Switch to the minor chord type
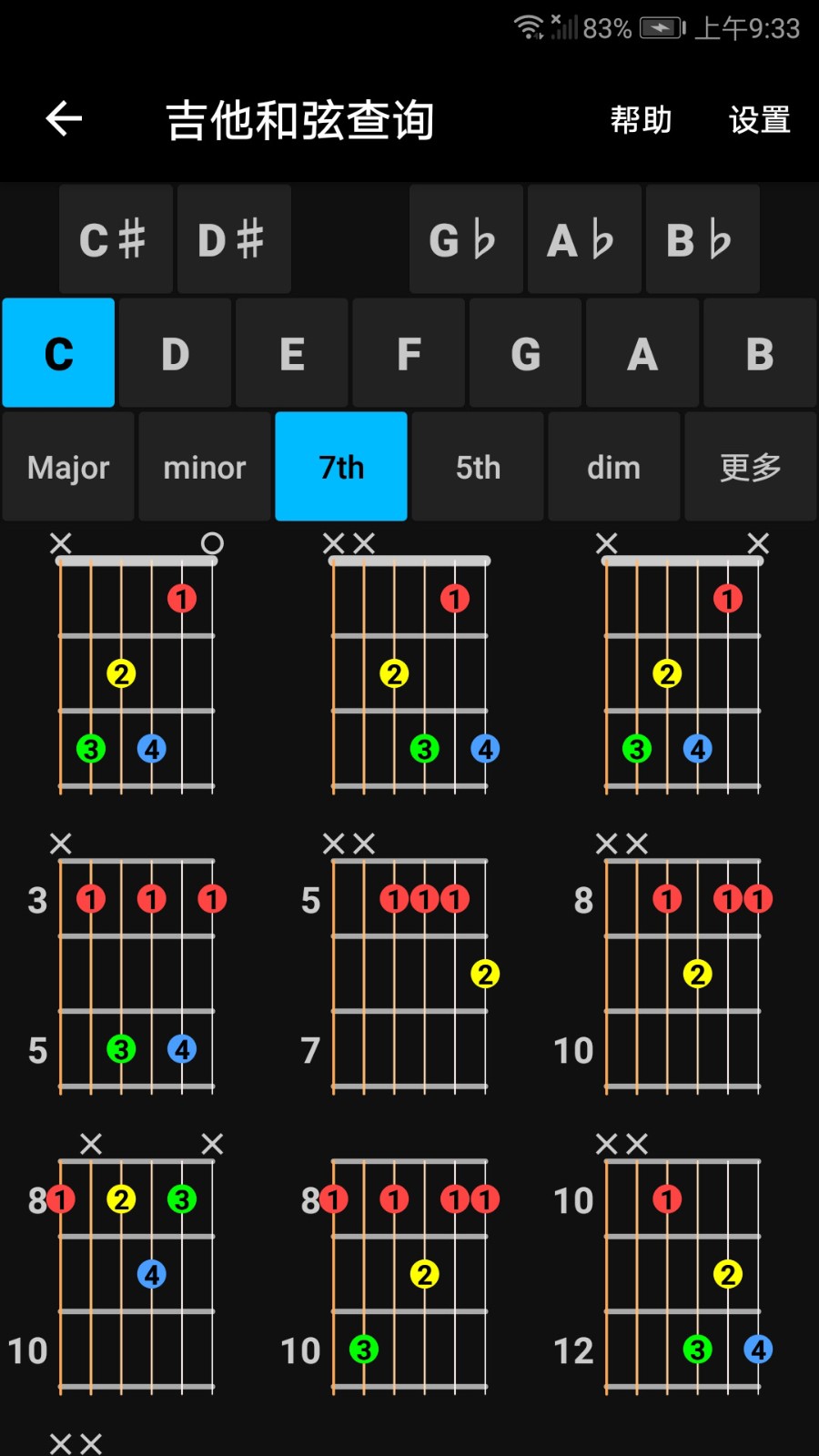The height and width of the screenshot is (1456, 819). point(204,466)
